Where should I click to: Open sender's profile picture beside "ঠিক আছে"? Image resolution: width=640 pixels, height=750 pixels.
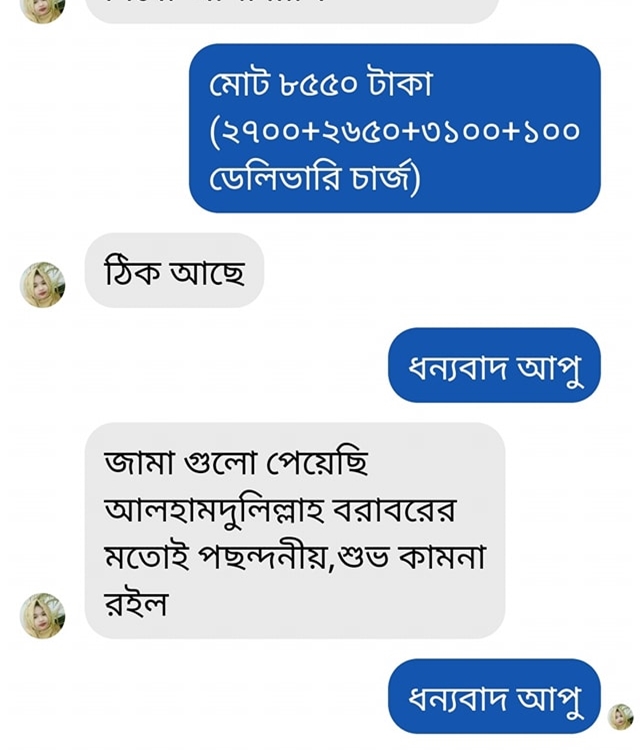coord(42,284)
